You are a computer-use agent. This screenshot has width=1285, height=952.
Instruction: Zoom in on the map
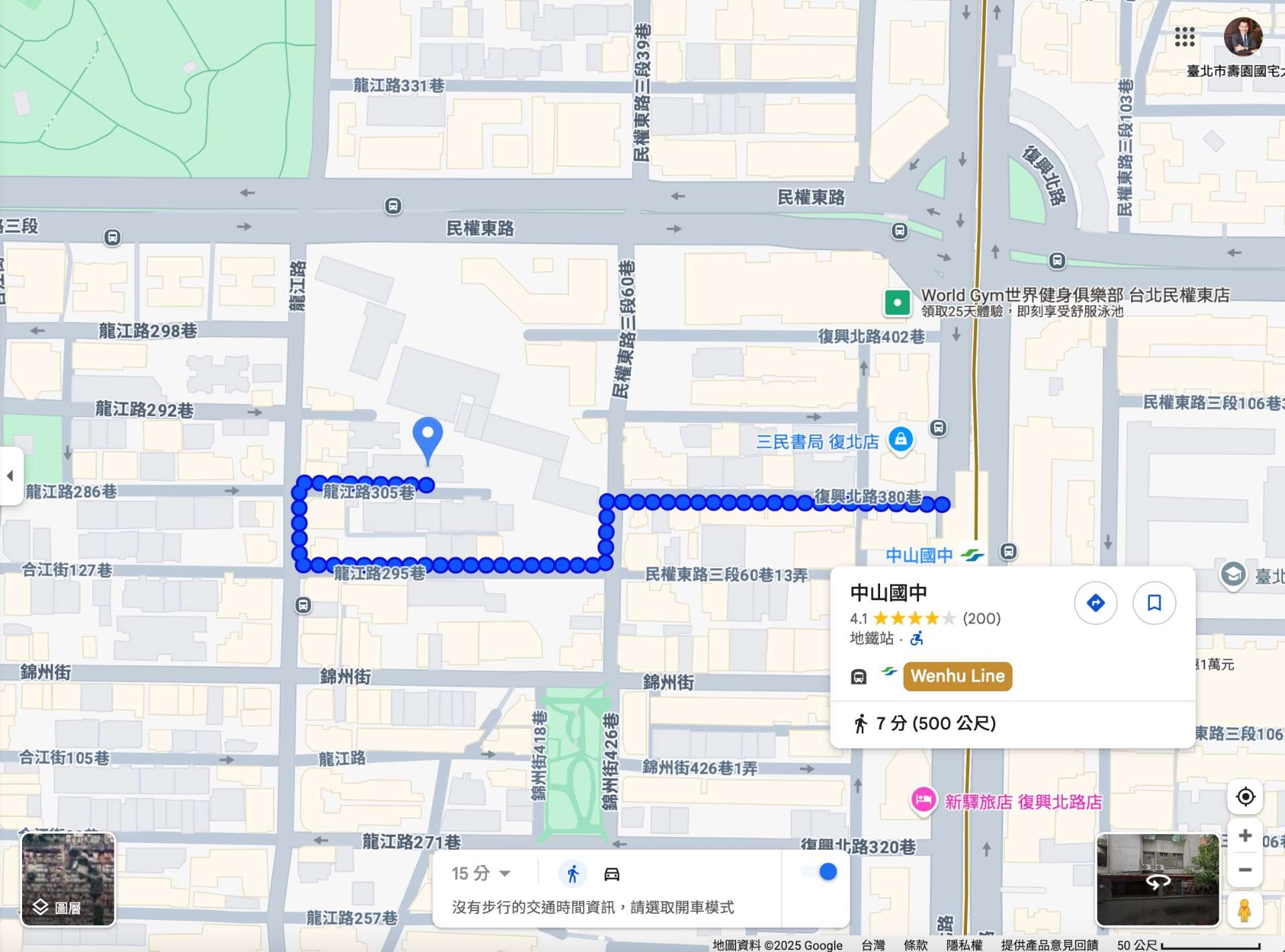(x=1245, y=836)
